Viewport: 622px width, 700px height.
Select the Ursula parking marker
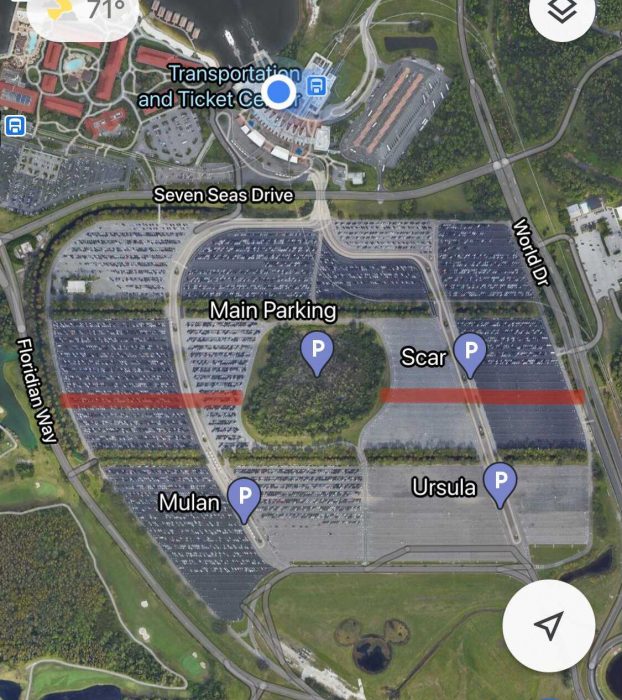(x=500, y=482)
